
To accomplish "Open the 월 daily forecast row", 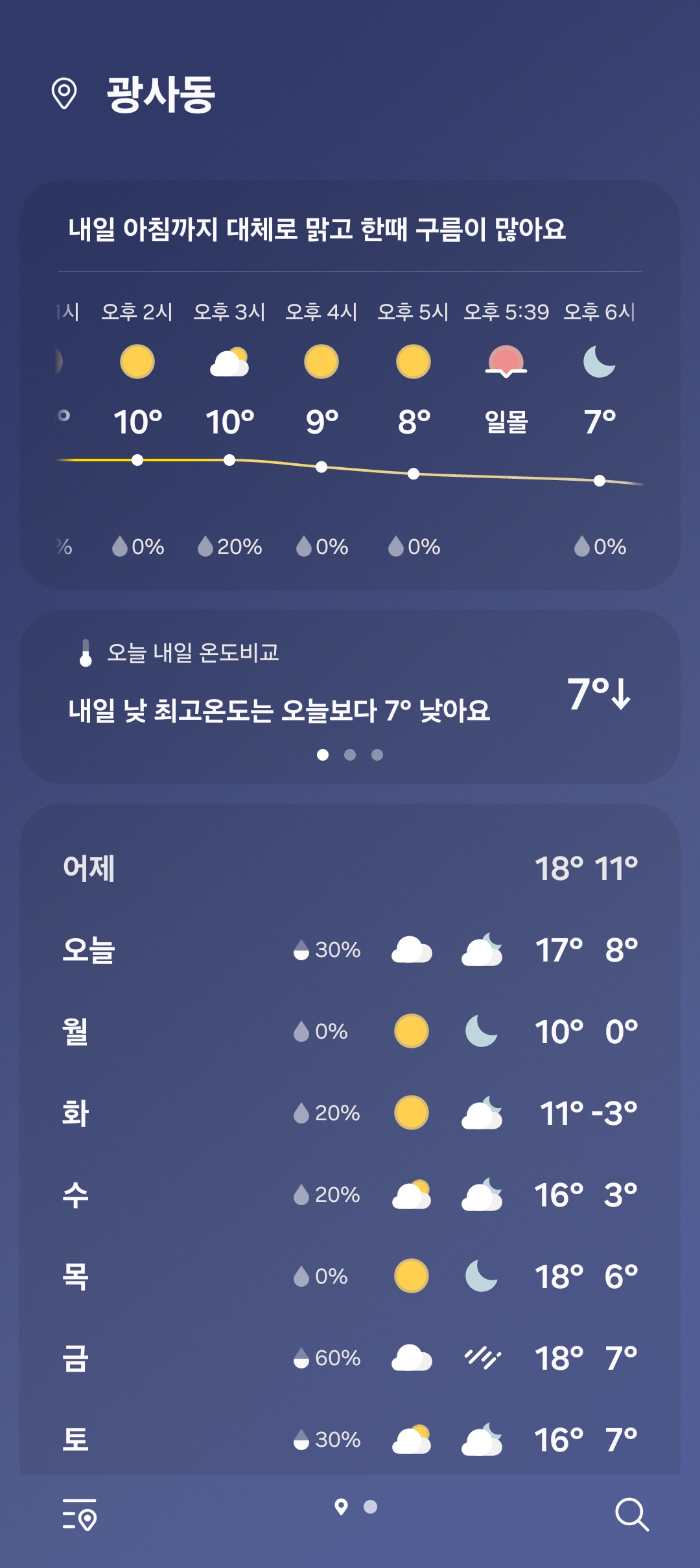I will [x=350, y=1032].
